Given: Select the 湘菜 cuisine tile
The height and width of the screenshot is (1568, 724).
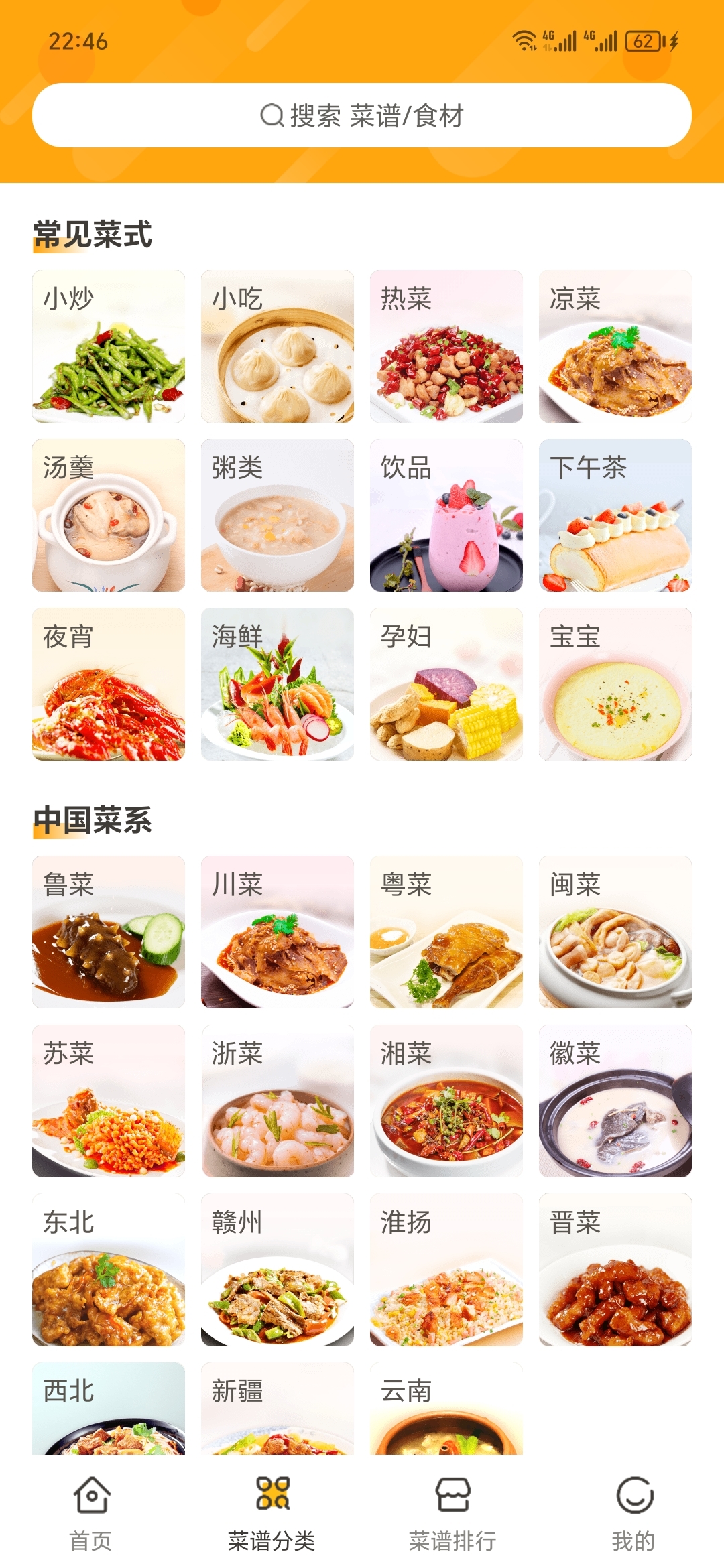Looking at the screenshot, I should 446,1101.
